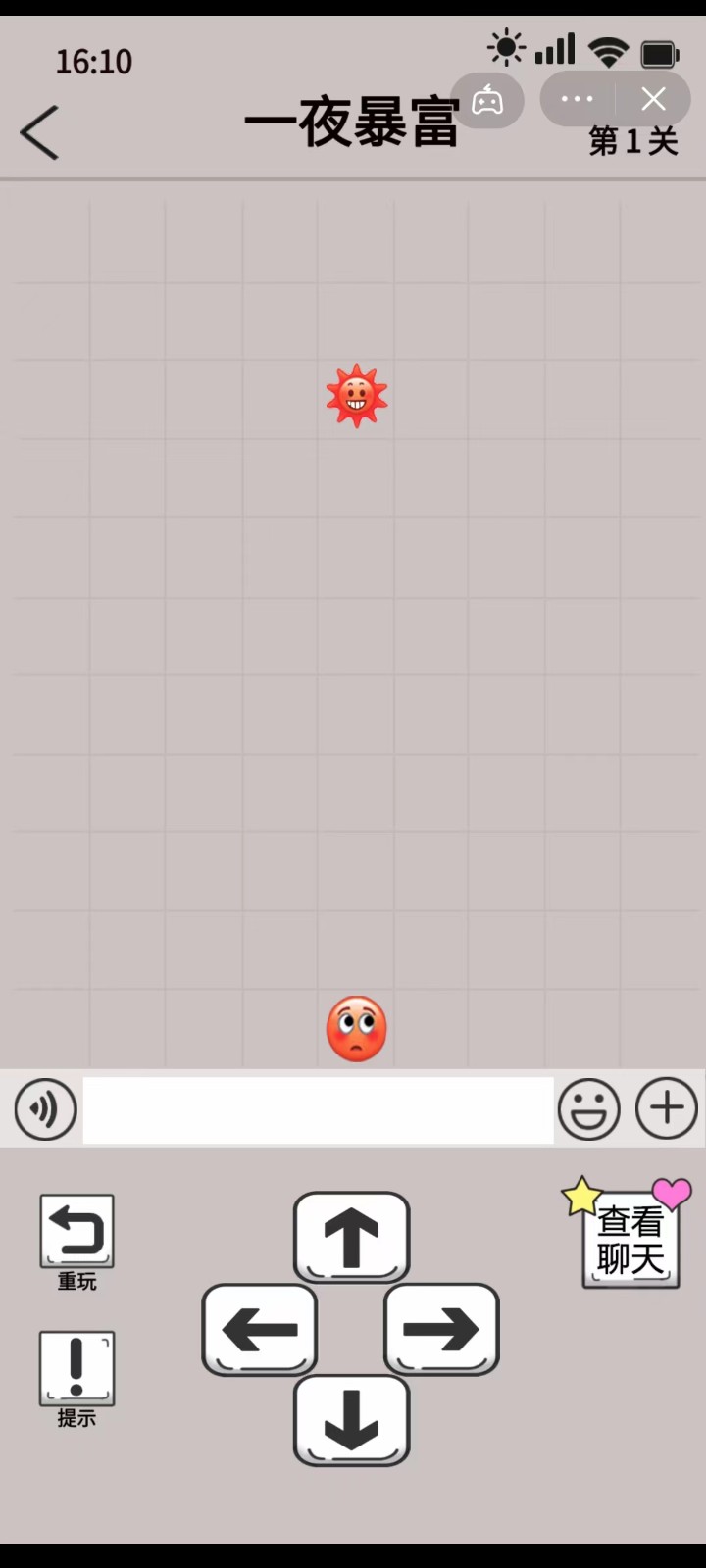The image size is (706, 1568).
Task: Move left with the left arrow
Action: (x=260, y=1329)
